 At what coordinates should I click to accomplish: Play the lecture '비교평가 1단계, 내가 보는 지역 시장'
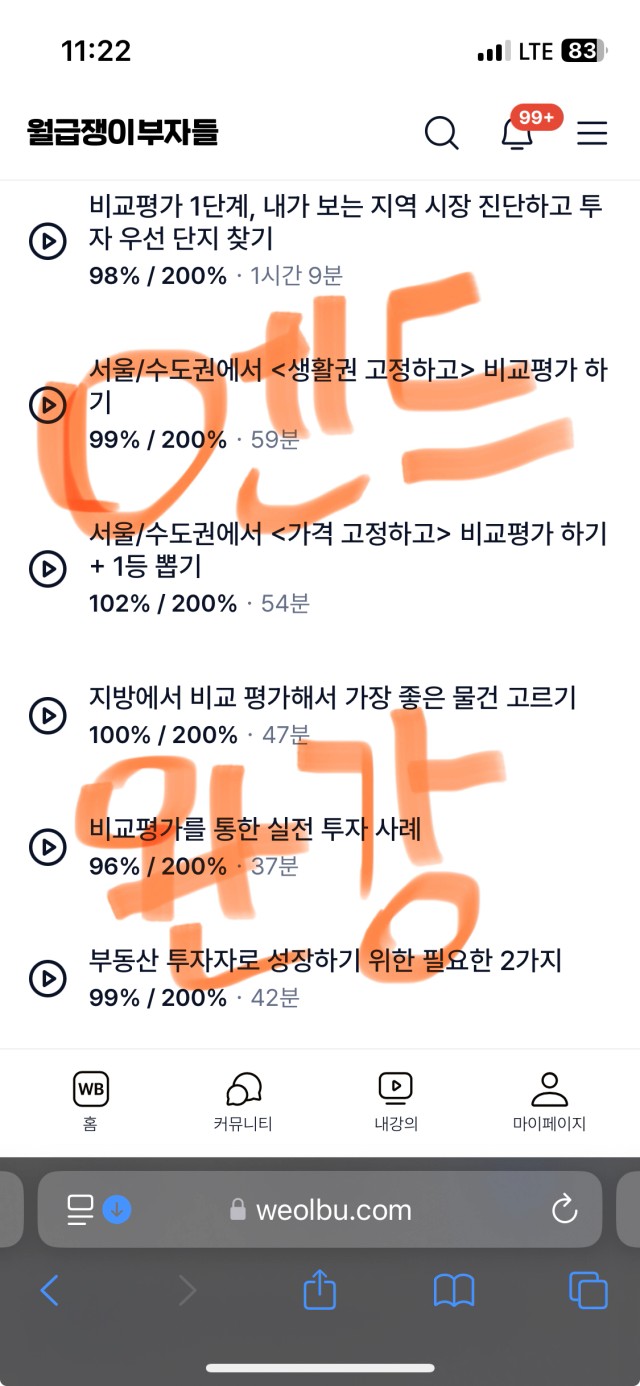pos(47,241)
